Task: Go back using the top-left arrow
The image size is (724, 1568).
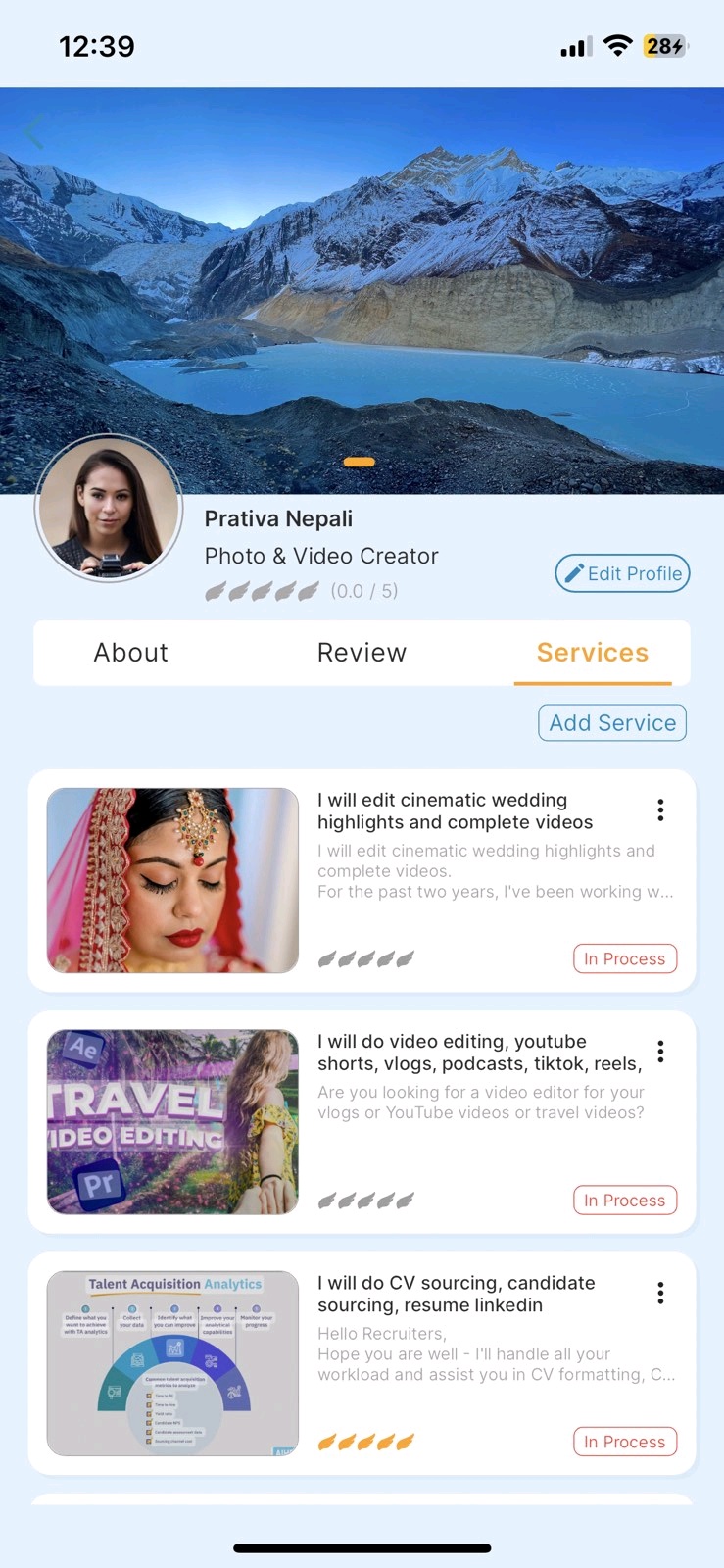Action: (34, 130)
